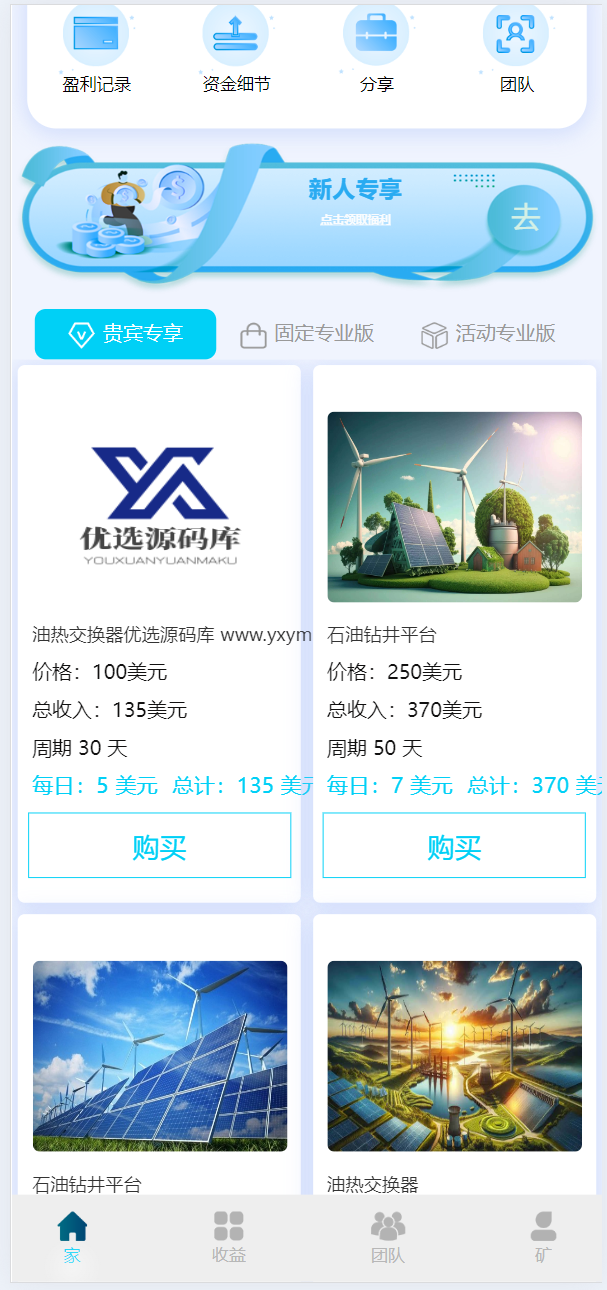Viewport: 607px width, 1290px height.
Task: Switch to the 矿 tab
Action: 543,1238
